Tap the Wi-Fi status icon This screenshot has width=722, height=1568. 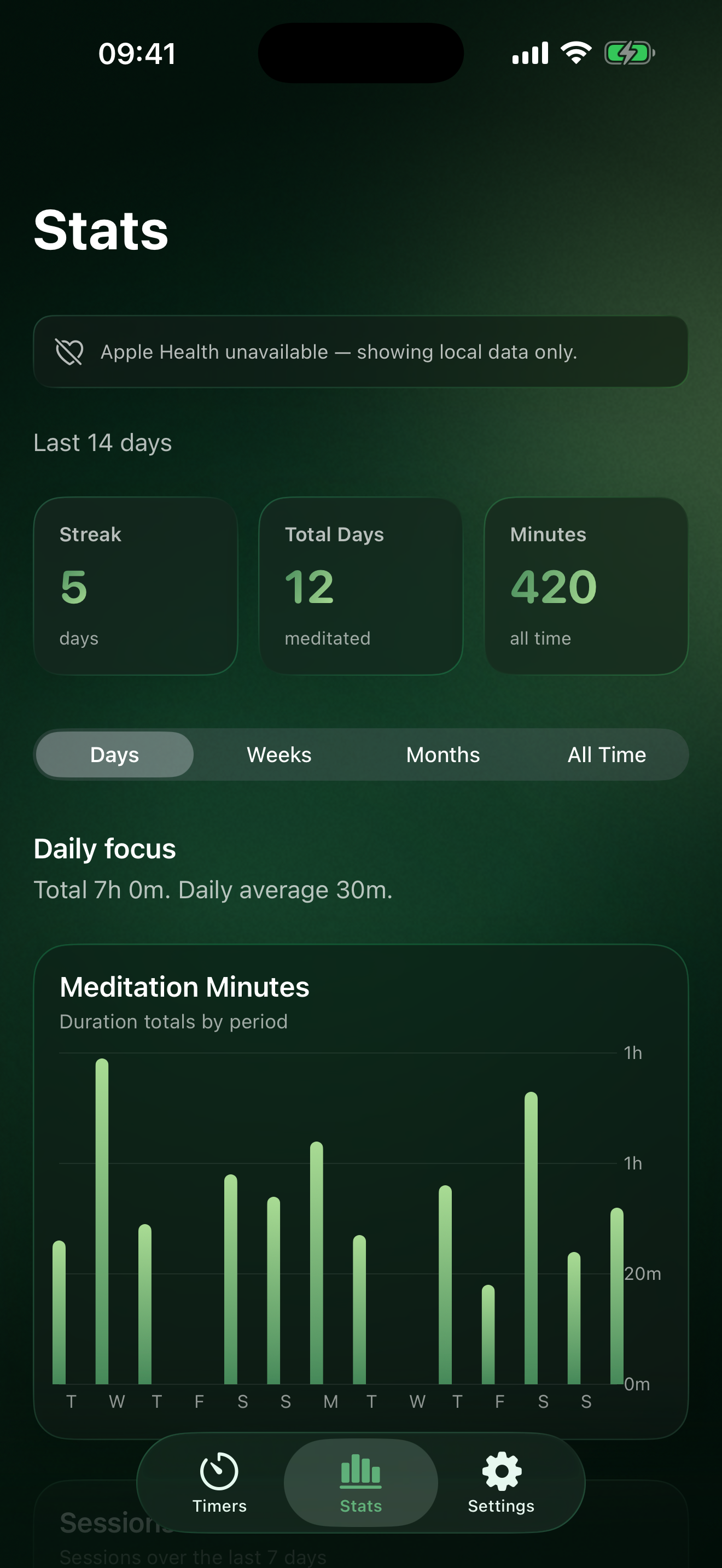coord(575,53)
